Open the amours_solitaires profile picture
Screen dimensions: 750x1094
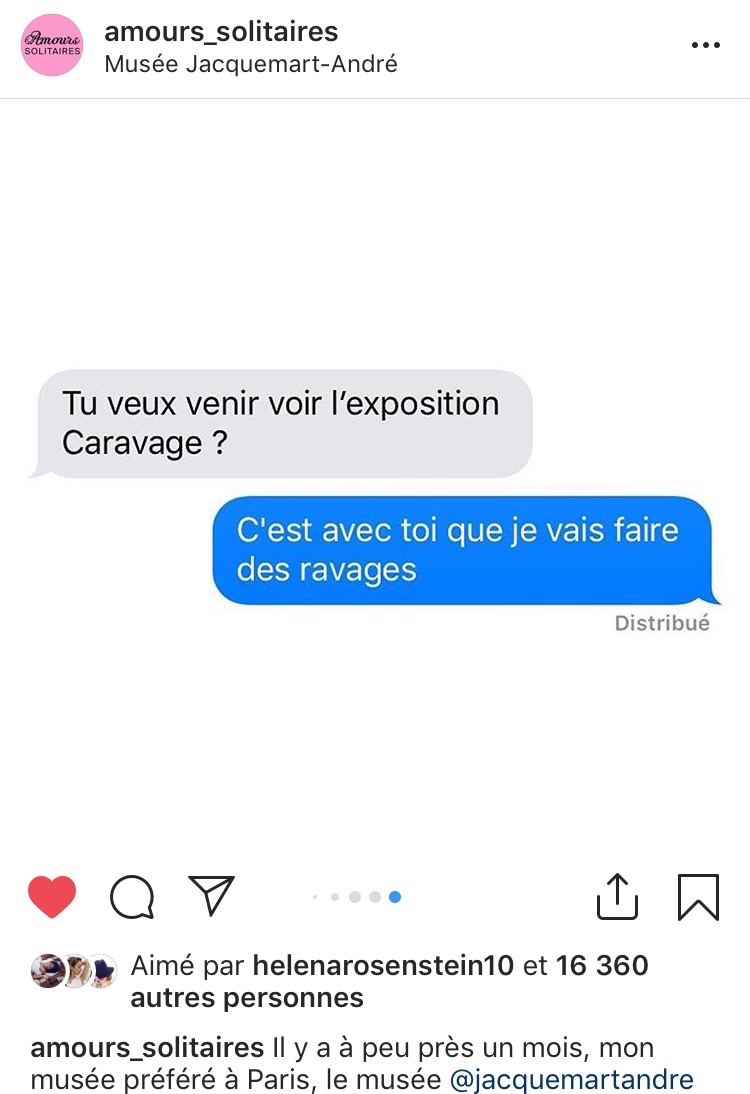pos(52,46)
